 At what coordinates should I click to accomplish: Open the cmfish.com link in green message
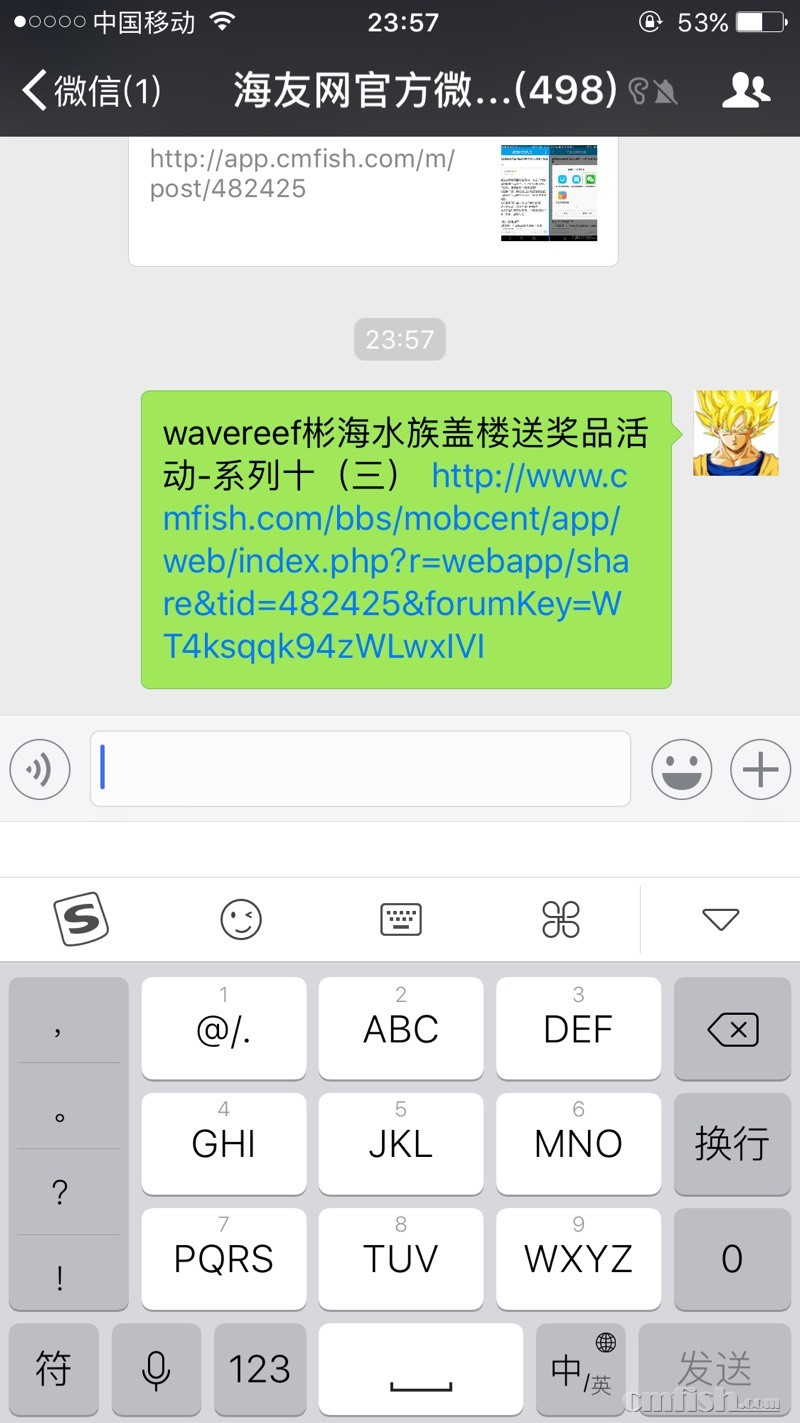point(395,561)
